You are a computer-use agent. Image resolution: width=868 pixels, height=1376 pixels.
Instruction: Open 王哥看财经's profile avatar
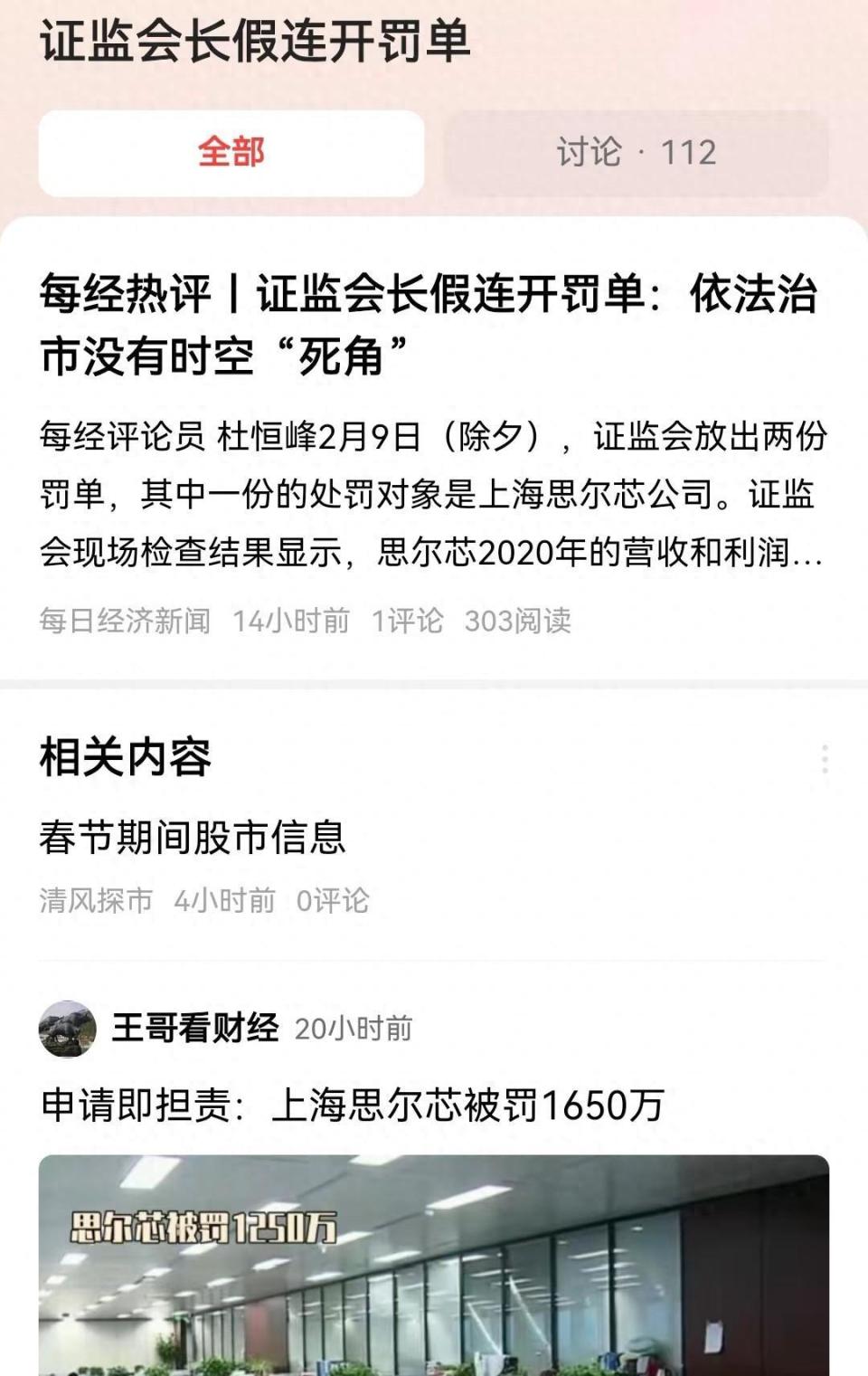point(68,1029)
